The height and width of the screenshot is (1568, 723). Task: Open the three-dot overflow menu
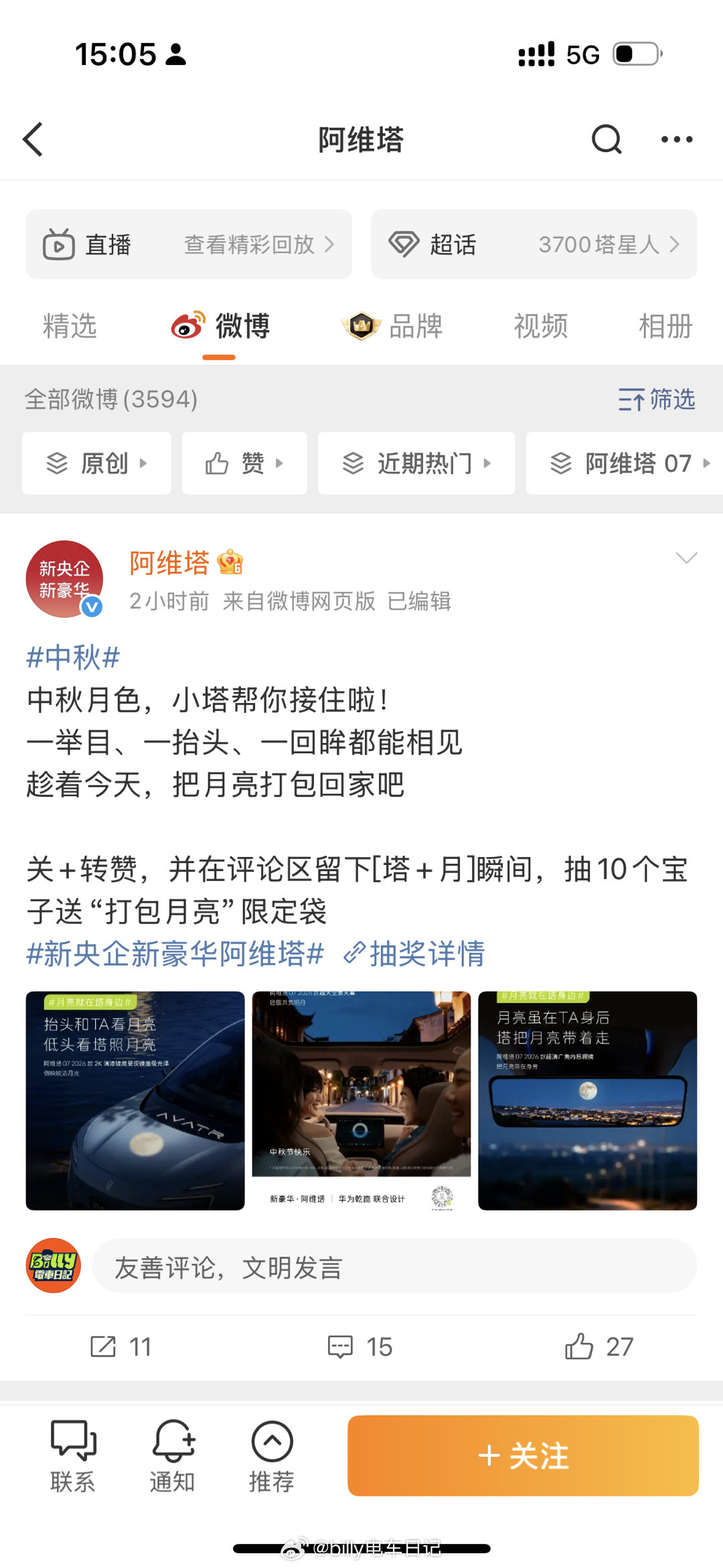pos(677,139)
